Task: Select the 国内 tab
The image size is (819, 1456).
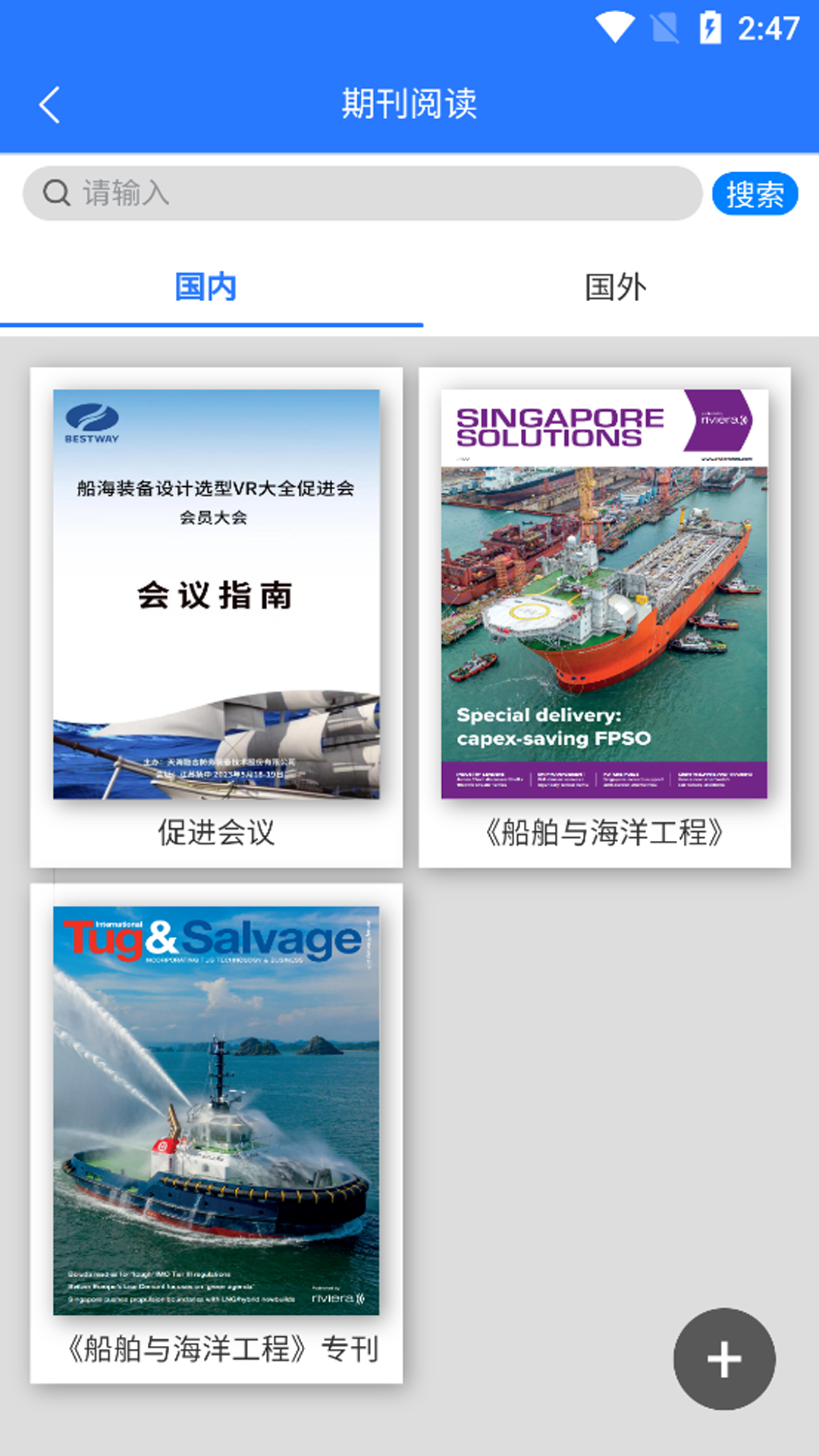Action: (206, 288)
